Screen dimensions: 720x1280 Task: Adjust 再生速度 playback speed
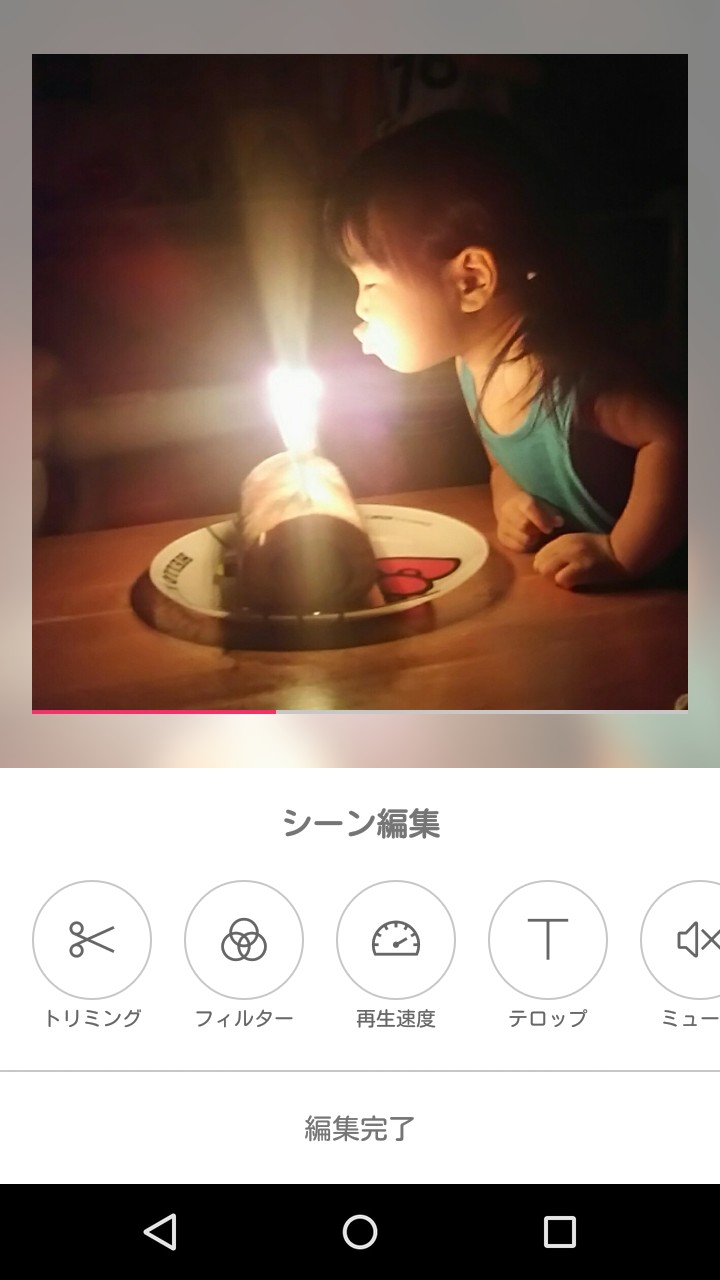tap(396, 940)
